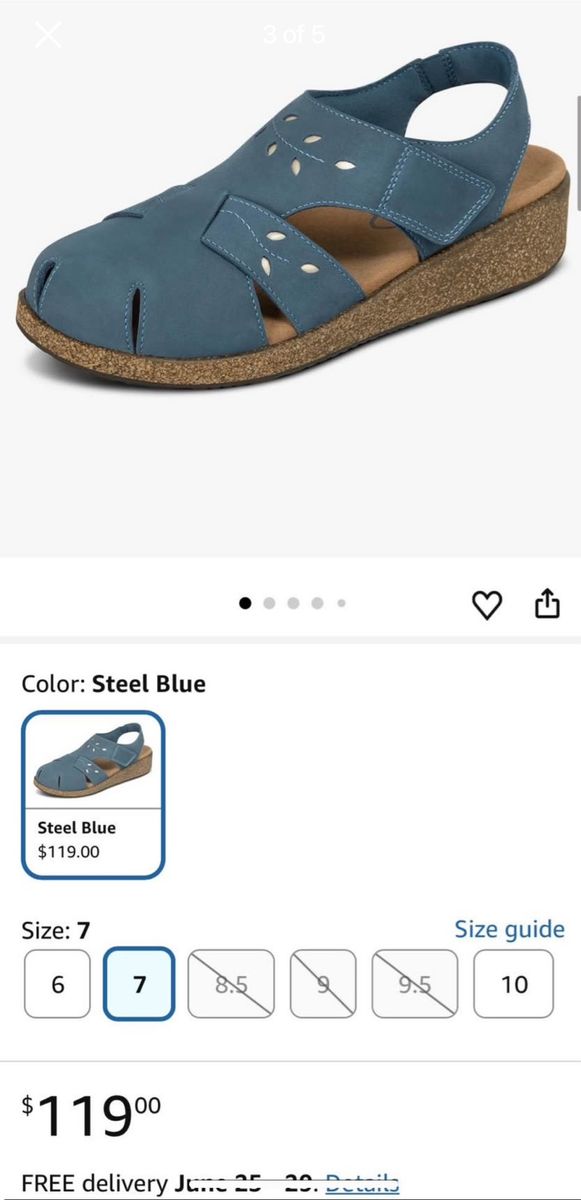Screen dimensions: 581x1200
Task: Choose size 10
Action: (514, 984)
